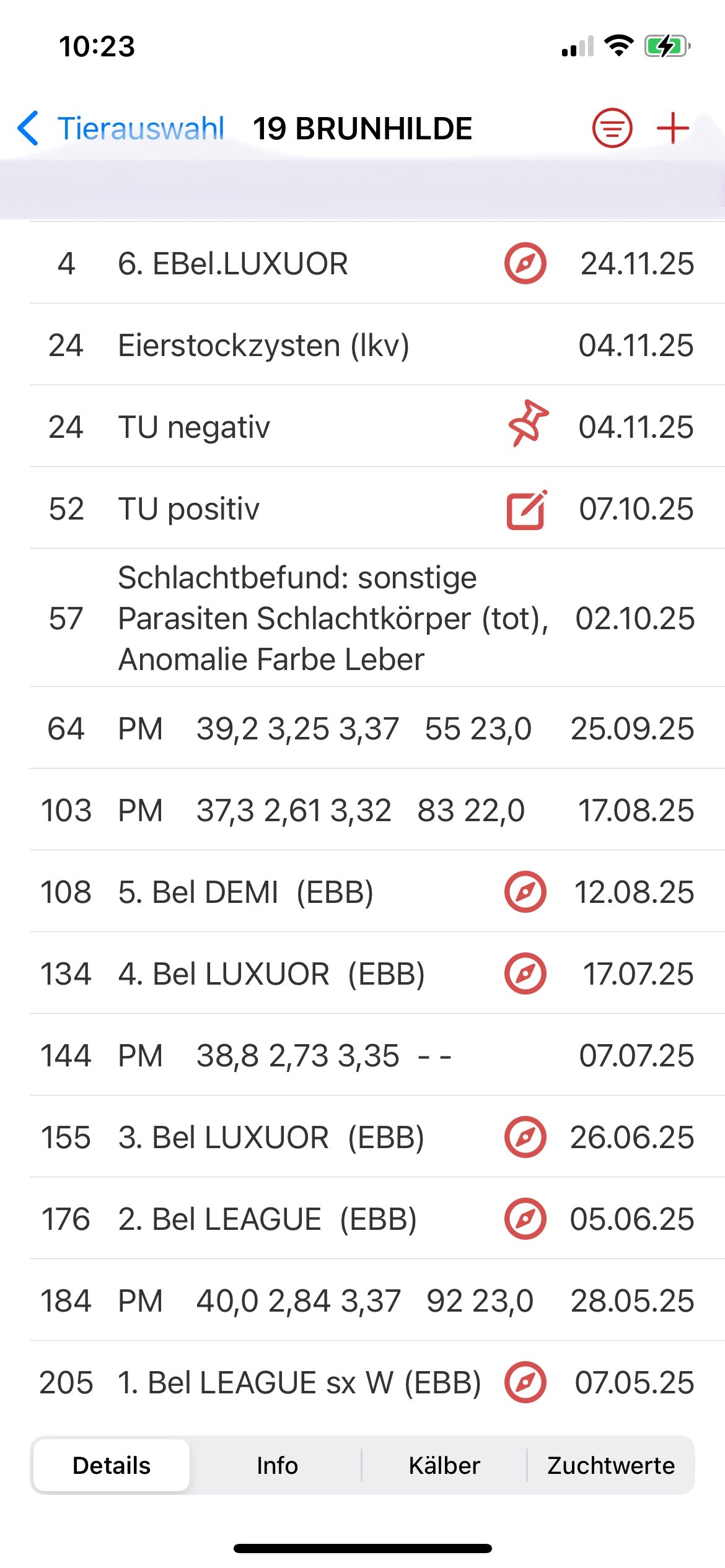Tap the edit icon on TU positiv
The height and width of the screenshot is (1568, 725).
[x=526, y=510]
